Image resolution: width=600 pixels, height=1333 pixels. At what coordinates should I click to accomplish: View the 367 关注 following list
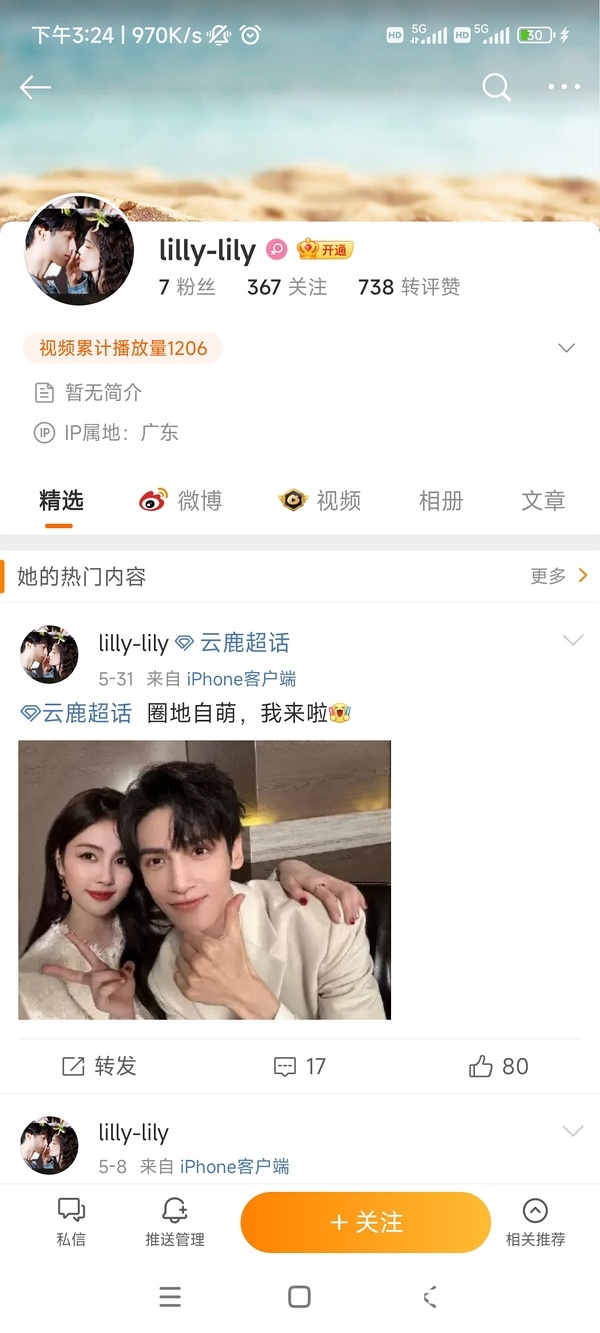[x=287, y=287]
